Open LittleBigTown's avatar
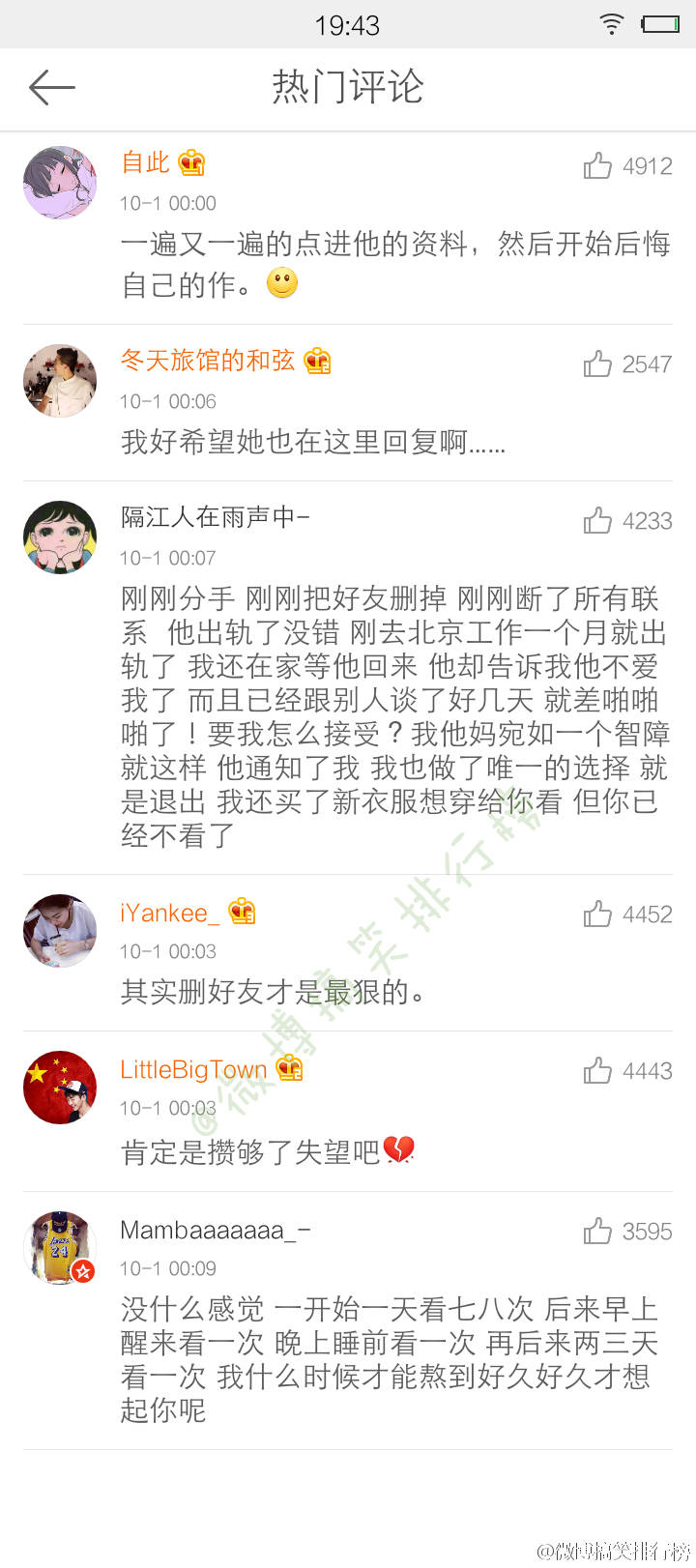Image resolution: width=696 pixels, height=1568 pixels. (60, 1088)
